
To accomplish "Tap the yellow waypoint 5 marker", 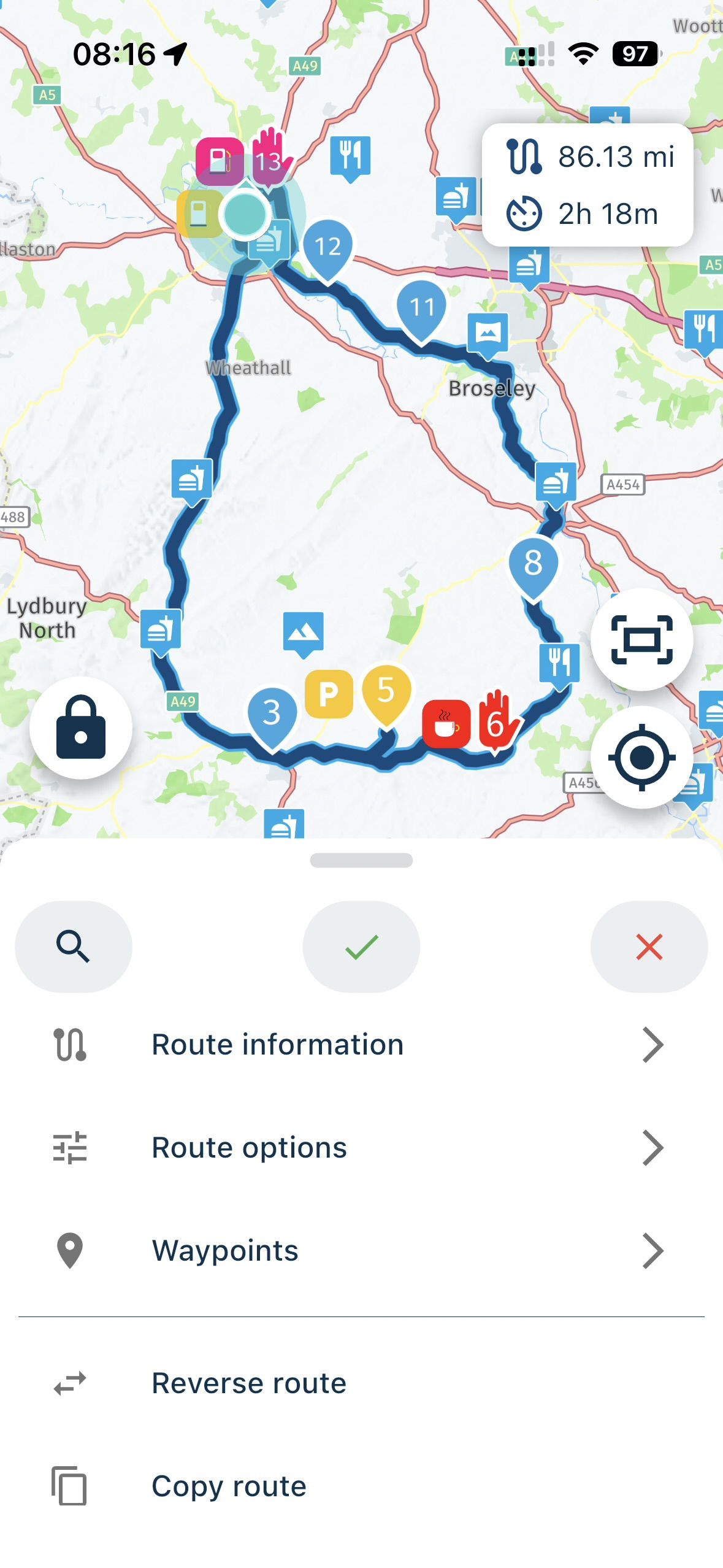I will tap(386, 691).
